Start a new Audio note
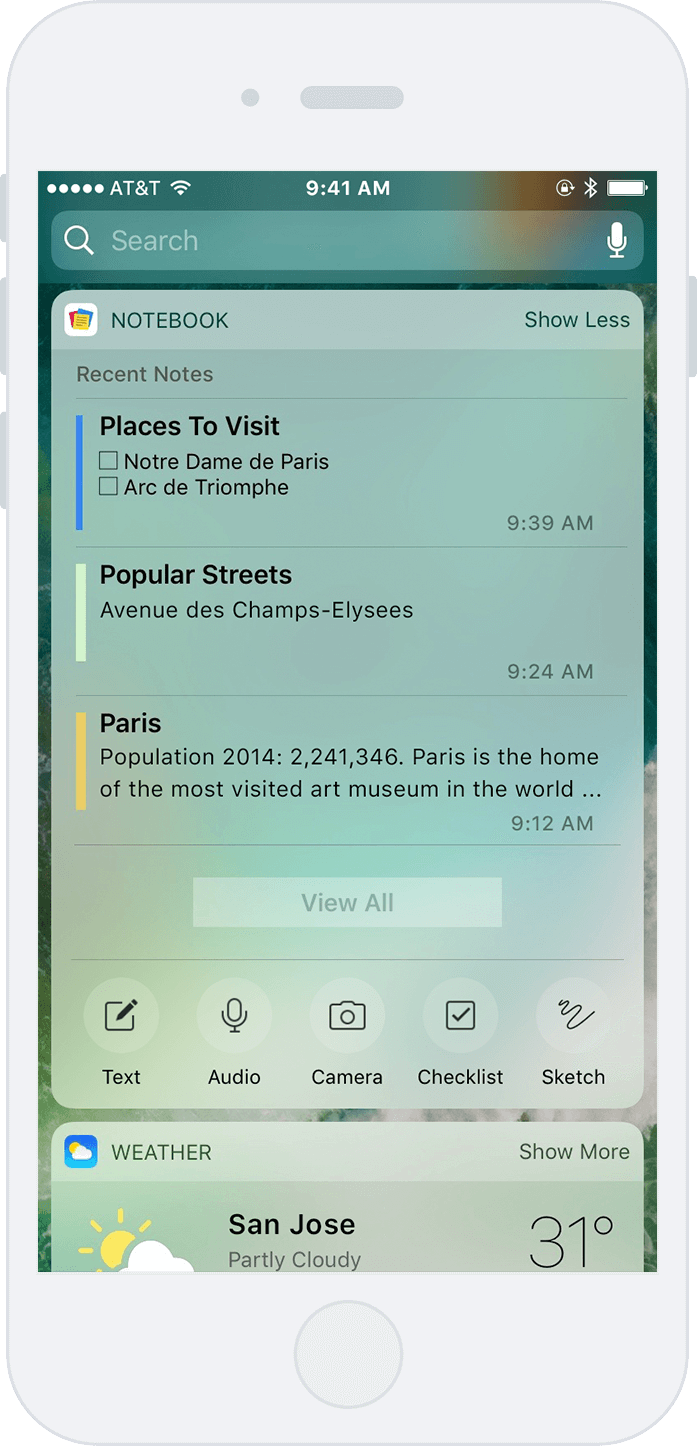697x1446 pixels. coord(234,1016)
